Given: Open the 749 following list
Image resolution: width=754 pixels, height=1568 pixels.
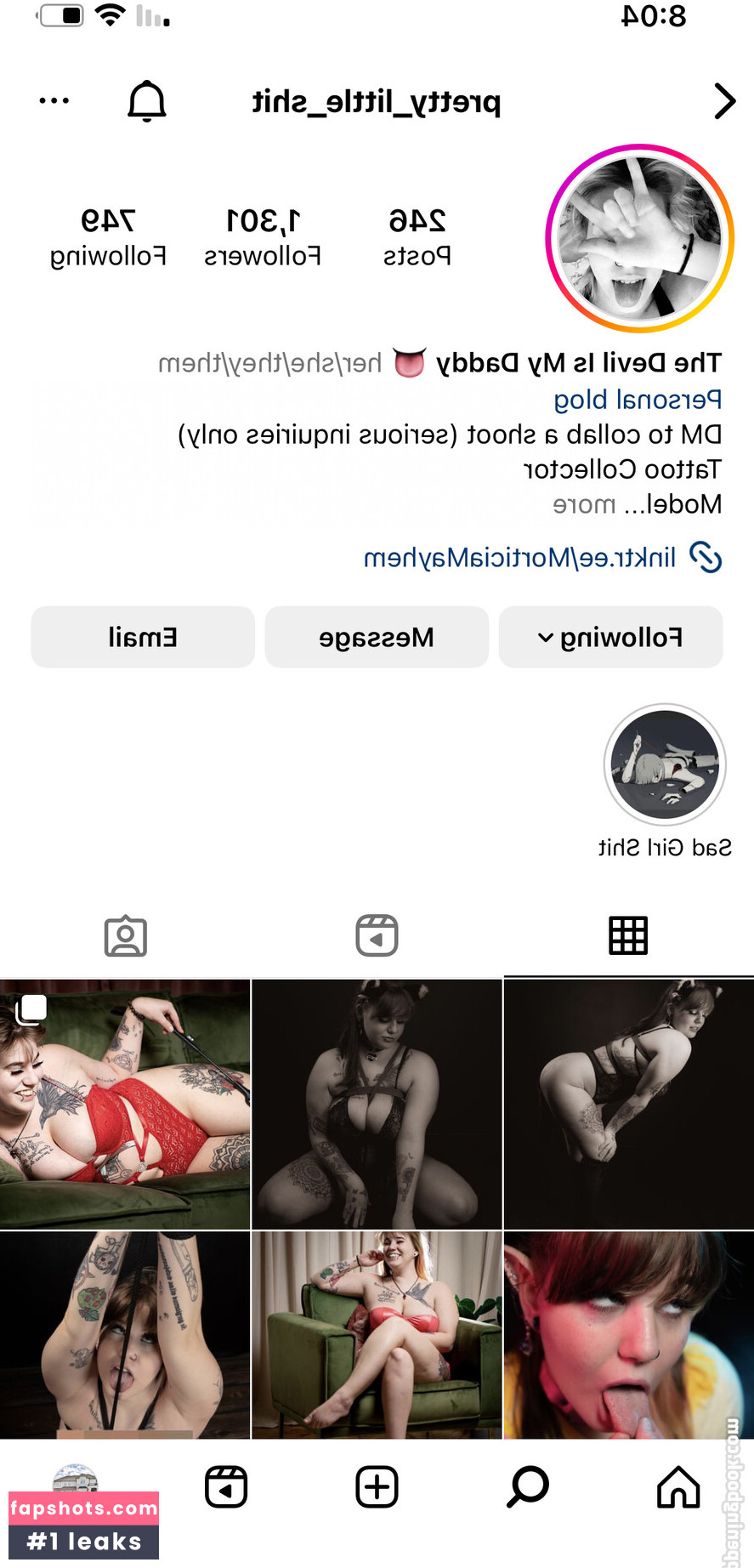Looking at the screenshot, I should (108, 237).
